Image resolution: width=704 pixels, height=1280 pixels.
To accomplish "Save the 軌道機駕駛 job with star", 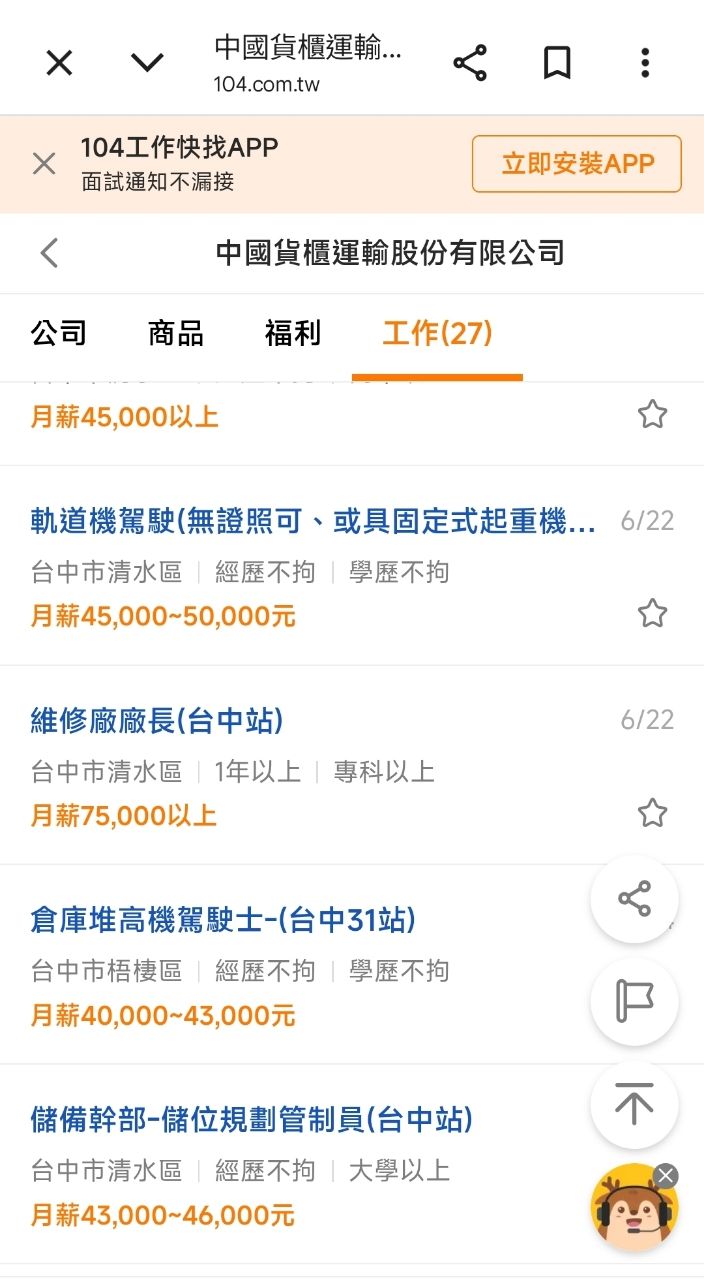I will click(x=652, y=613).
